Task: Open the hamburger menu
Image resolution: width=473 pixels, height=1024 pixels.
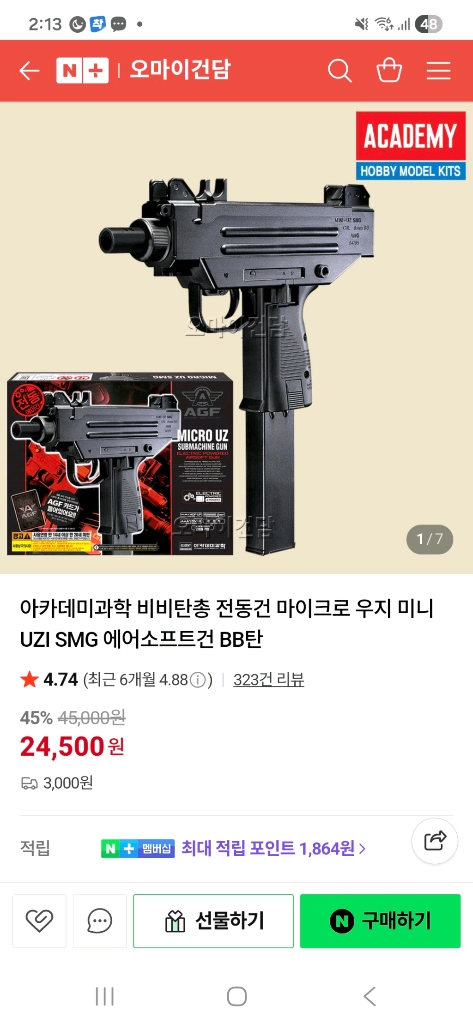Action: pyautogui.click(x=439, y=71)
